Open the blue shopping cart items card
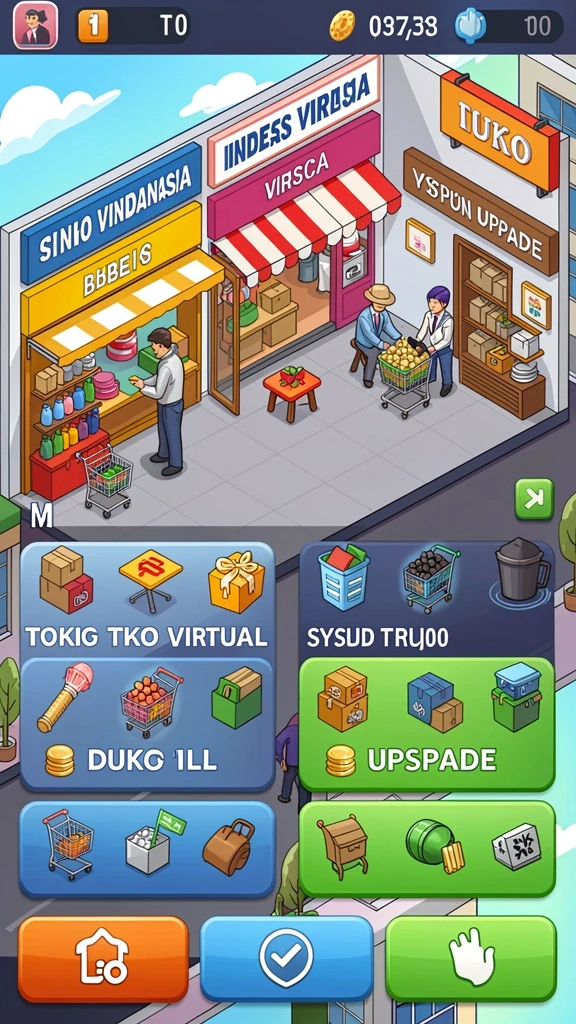576x1024 pixels. pyautogui.click(x=147, y=849)
